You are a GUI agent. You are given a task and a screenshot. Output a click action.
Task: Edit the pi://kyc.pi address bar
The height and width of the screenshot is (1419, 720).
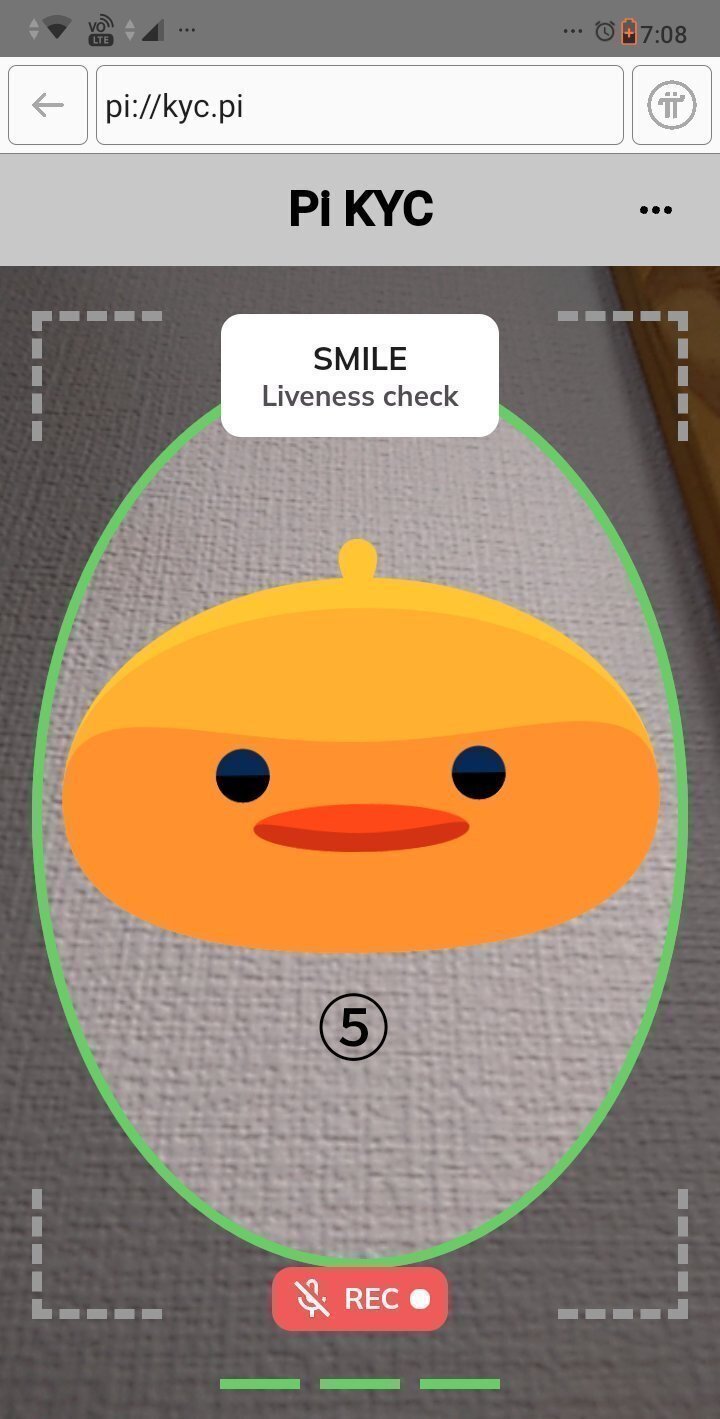(x=359, y=105)
